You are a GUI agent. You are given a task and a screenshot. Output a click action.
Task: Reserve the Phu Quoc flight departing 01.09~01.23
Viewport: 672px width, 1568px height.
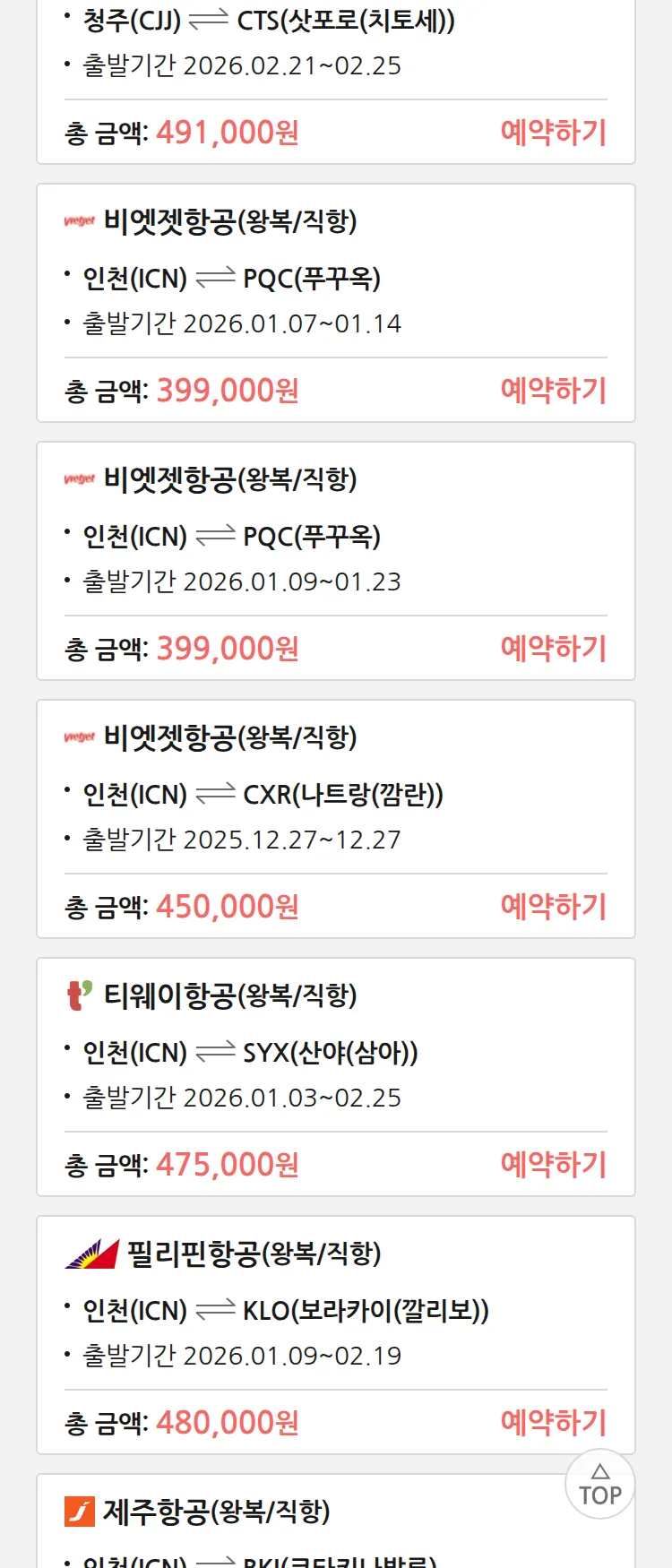(553, 649)
